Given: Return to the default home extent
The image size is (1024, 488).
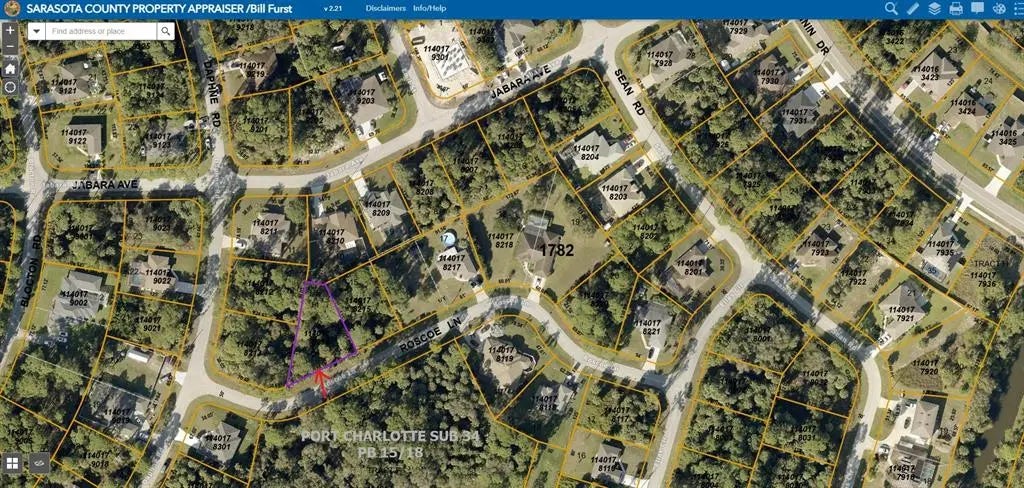Looking at the screenshot, I should click(x=10, y=69).
